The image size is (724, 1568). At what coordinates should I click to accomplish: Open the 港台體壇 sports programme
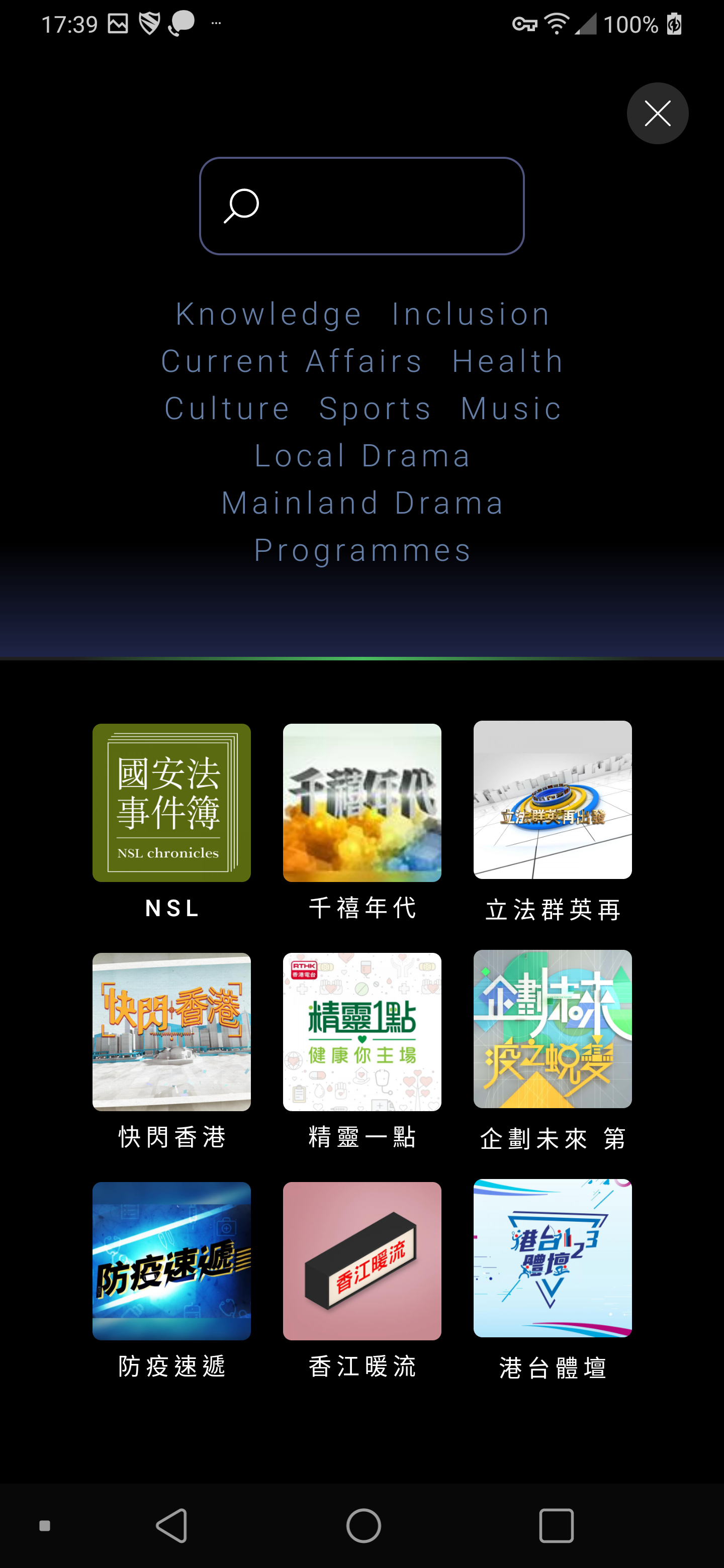click(x=552, y=1258)
